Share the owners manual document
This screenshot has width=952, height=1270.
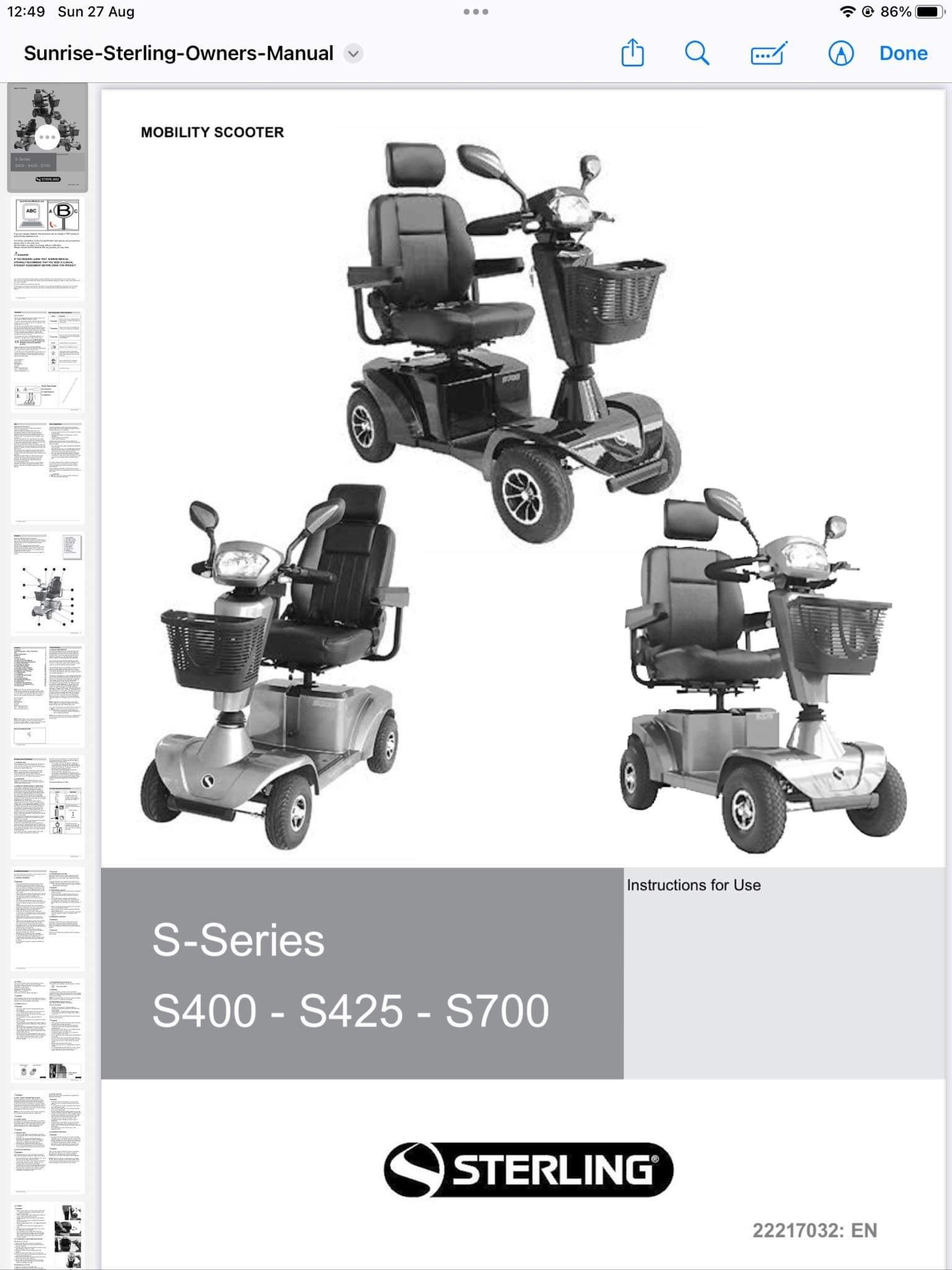[x=632, y=53]
